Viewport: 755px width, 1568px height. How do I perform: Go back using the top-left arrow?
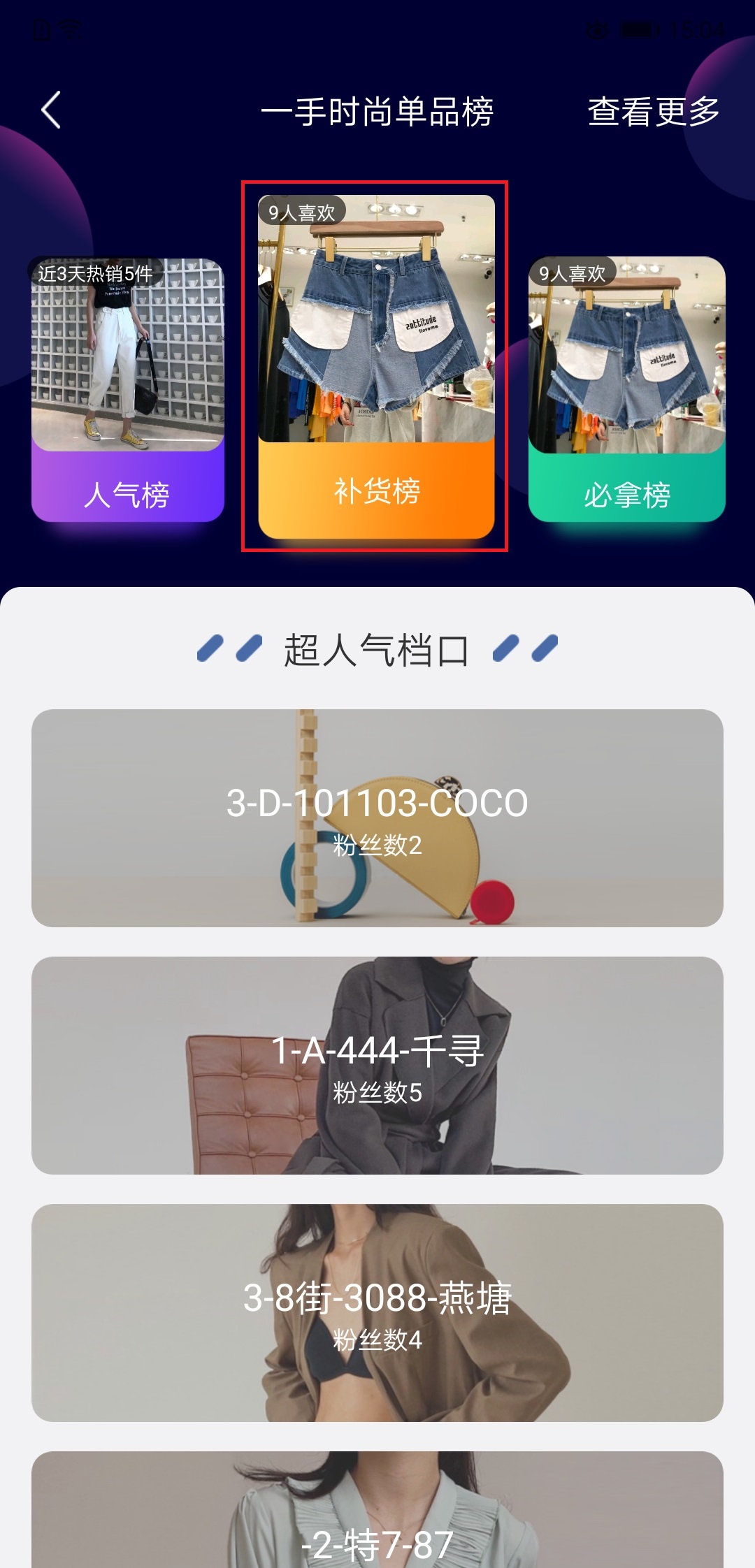click(51, 110)
